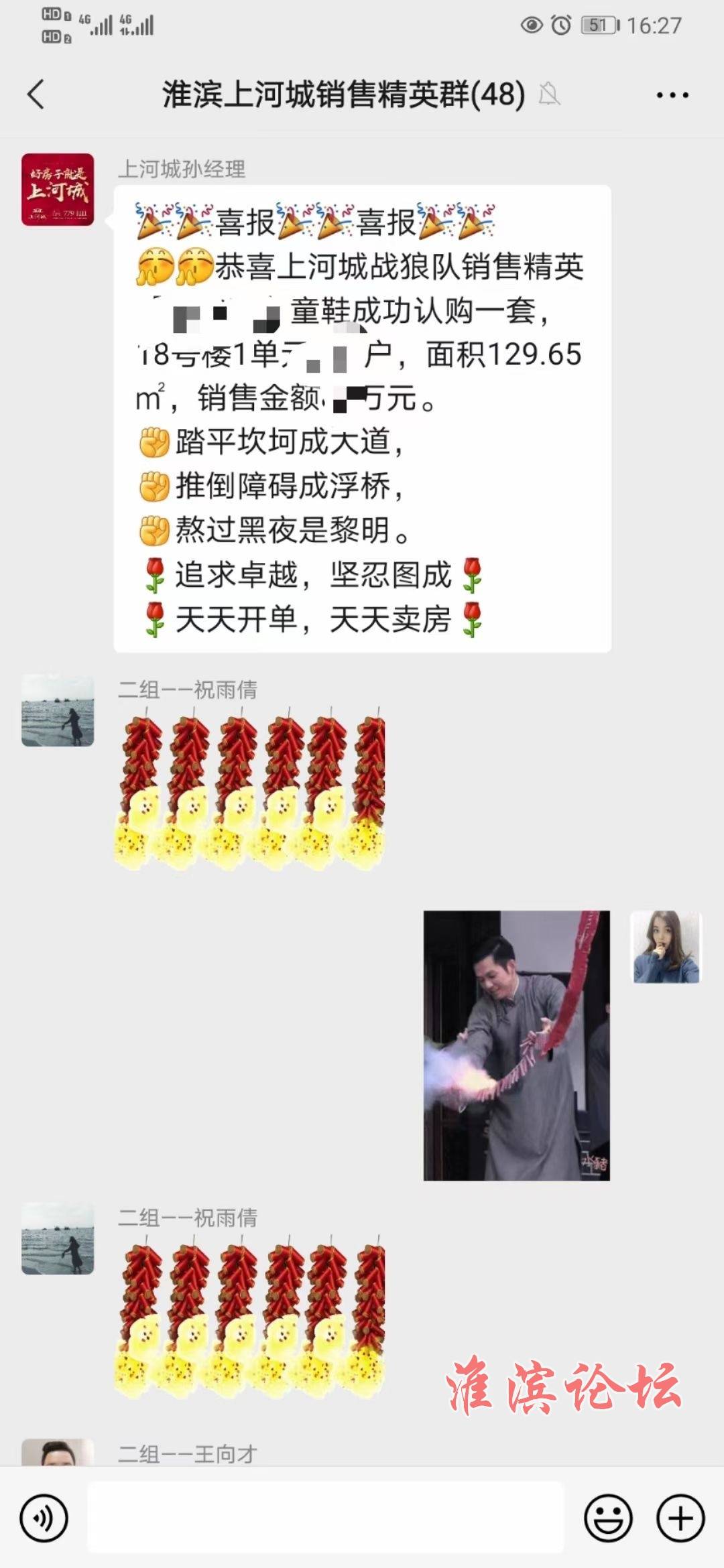Open 上河城孙经理's profile avatar
The width and height of the screenshot is (724, 1568).
(x=58, y=190)
